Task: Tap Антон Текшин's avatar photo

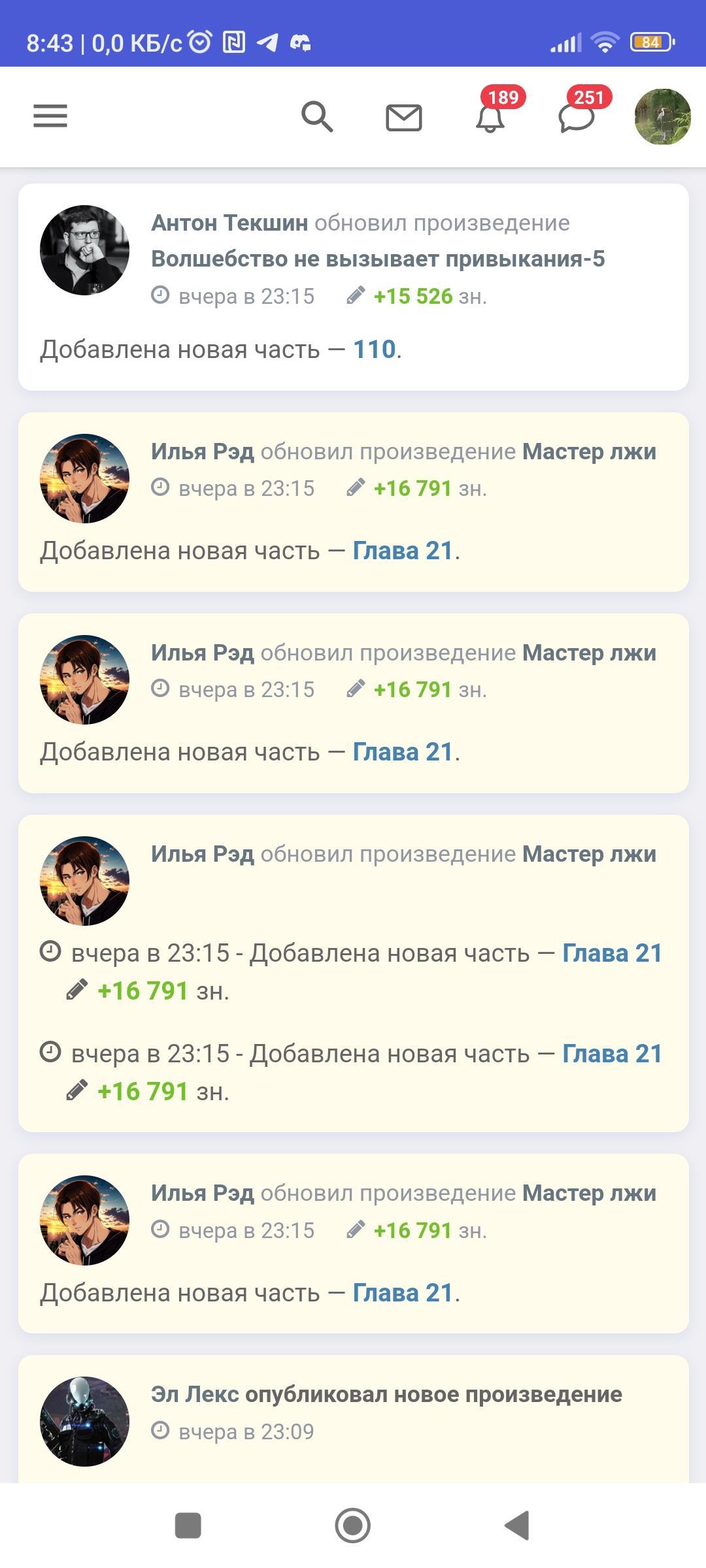Action: (85, 250)
